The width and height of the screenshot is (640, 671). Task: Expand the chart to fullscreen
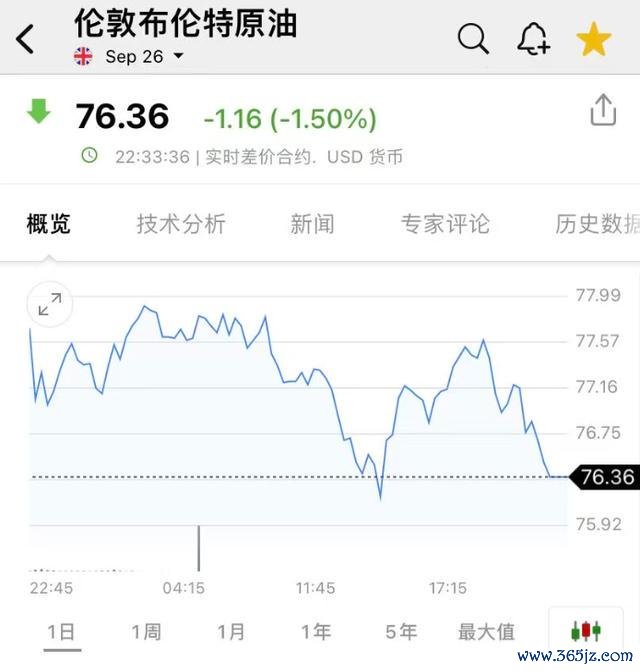coord(50,304)
